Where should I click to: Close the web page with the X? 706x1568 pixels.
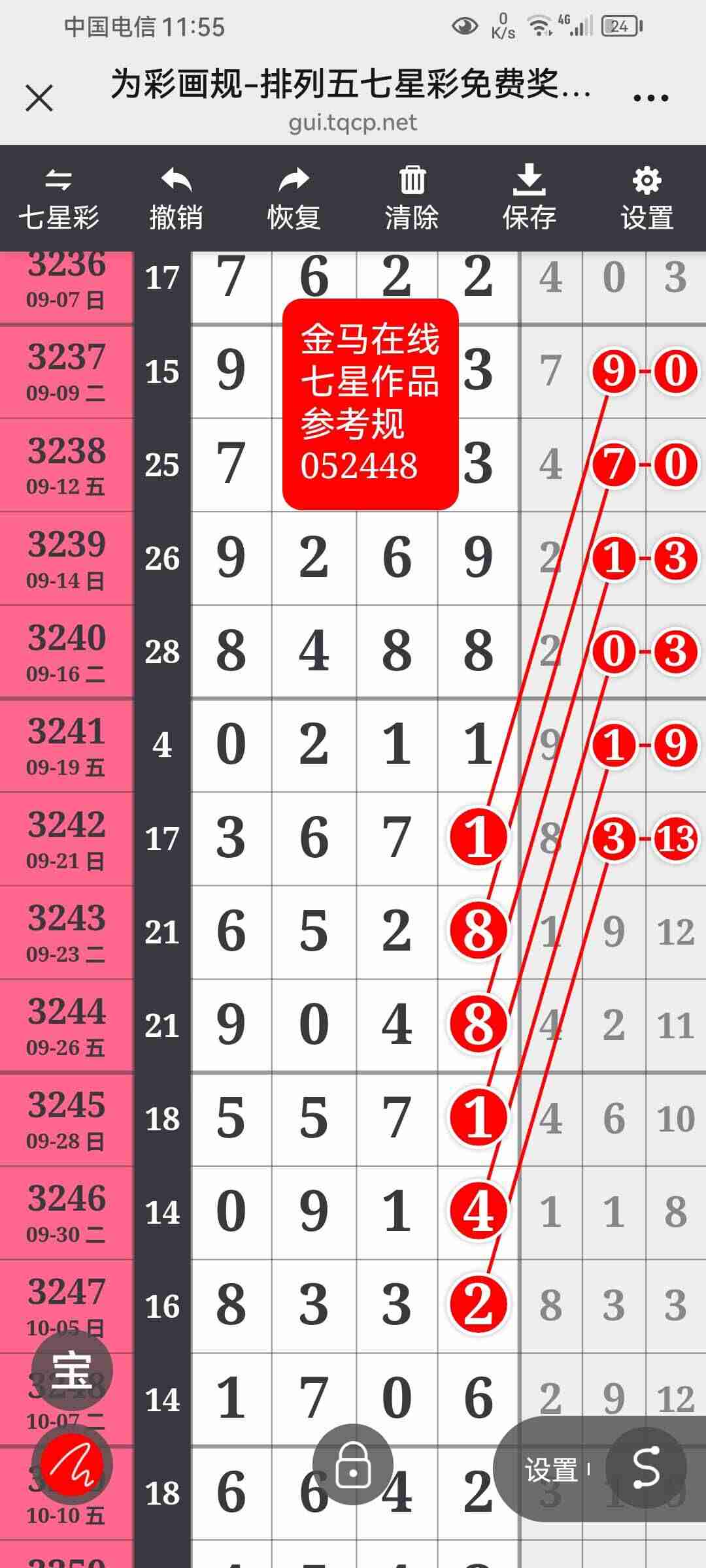click(39, 99)
